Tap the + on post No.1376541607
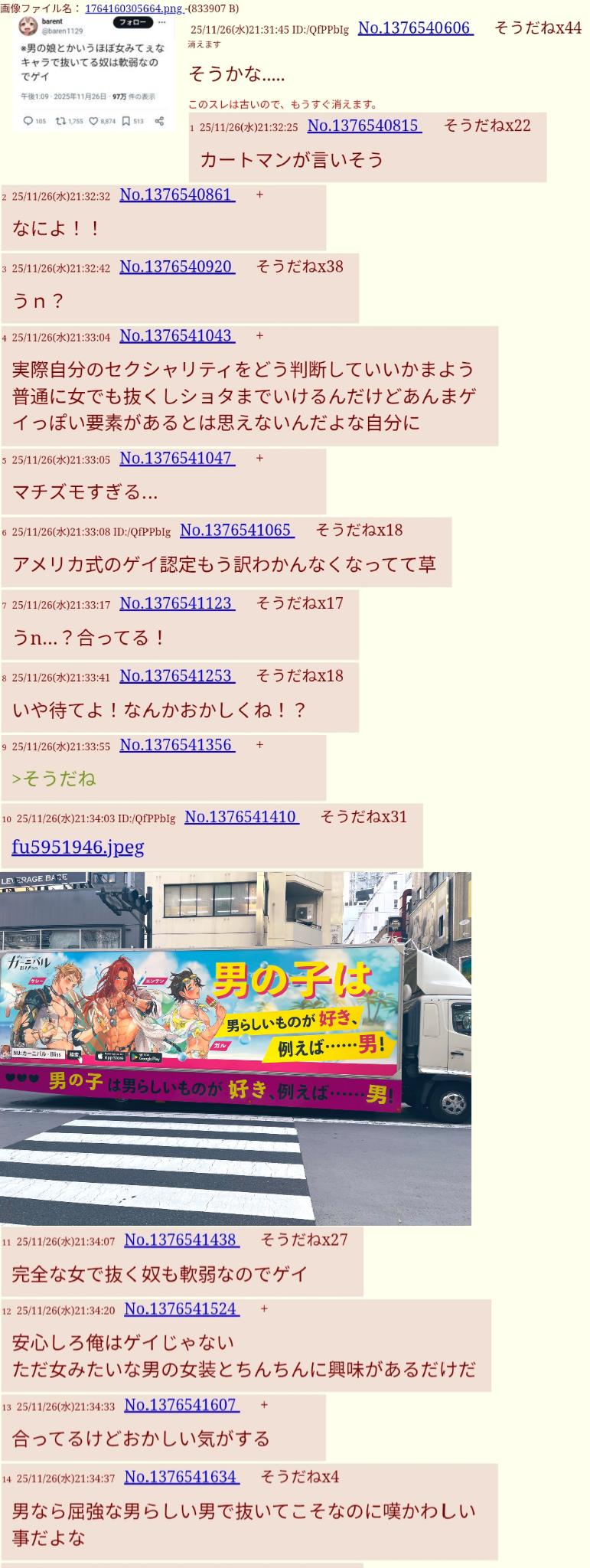The height and width of the screenshot is (1568, 590). 264,1405
